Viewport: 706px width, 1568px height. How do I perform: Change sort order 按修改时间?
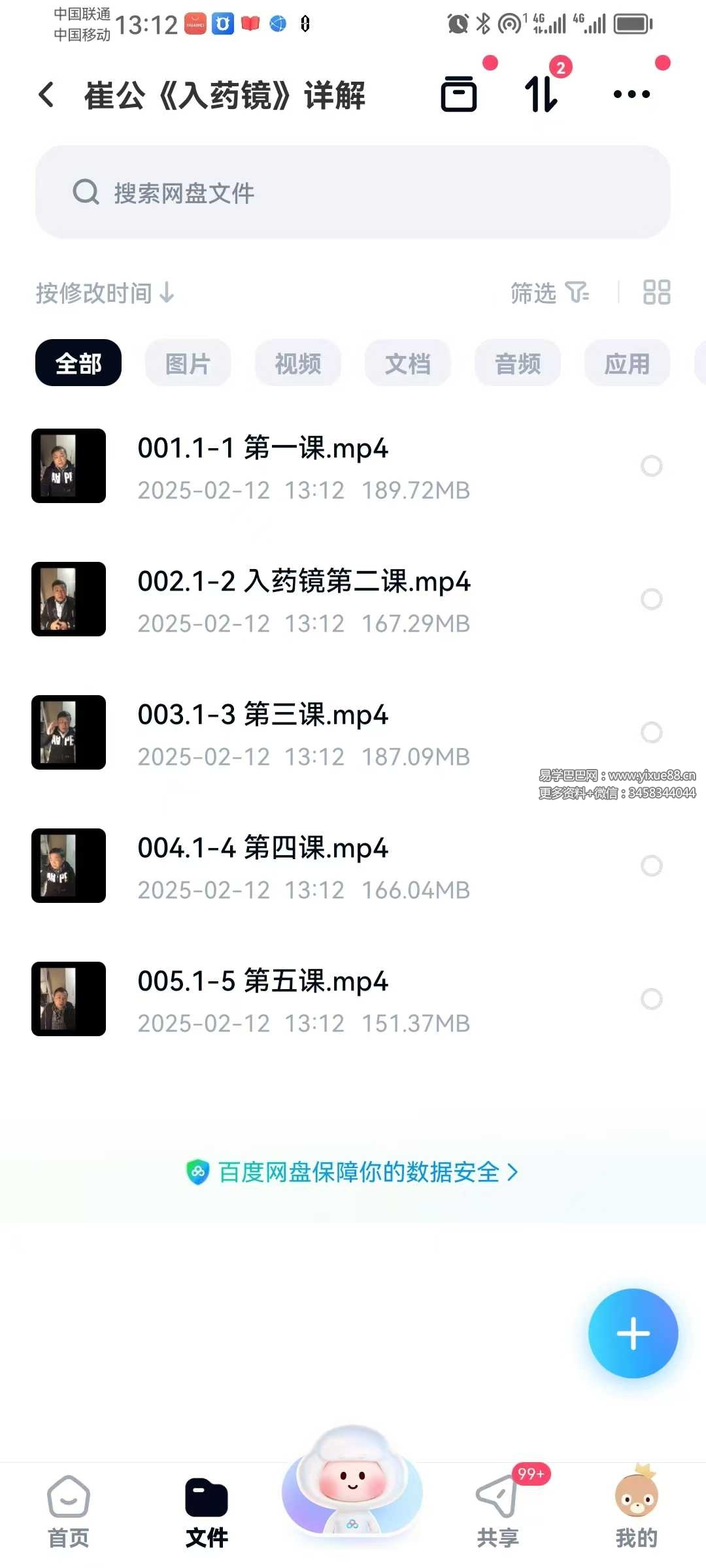tap(105, 293)
